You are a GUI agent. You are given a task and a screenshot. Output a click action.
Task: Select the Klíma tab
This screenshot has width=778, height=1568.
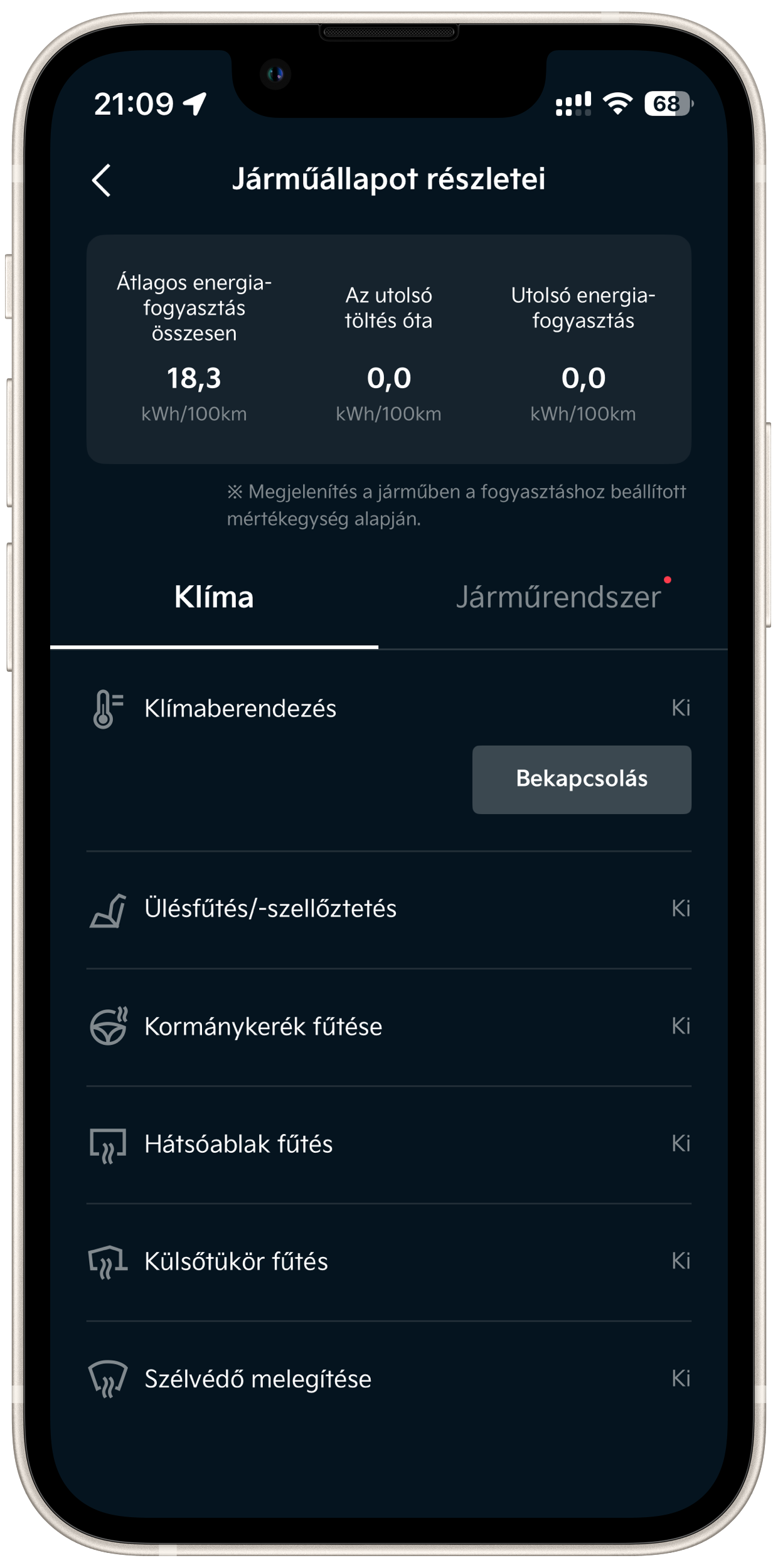(214, 597)
